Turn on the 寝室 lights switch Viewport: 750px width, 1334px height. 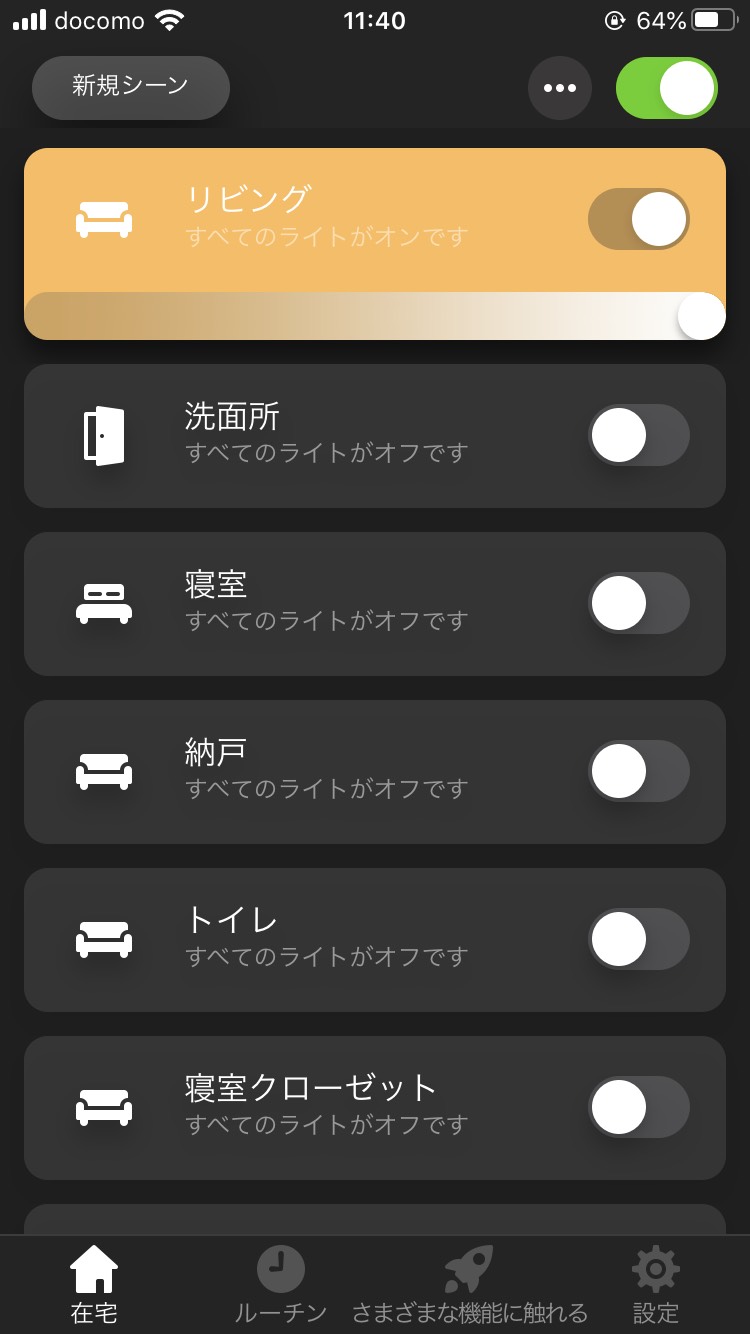(x=638, y=603)
